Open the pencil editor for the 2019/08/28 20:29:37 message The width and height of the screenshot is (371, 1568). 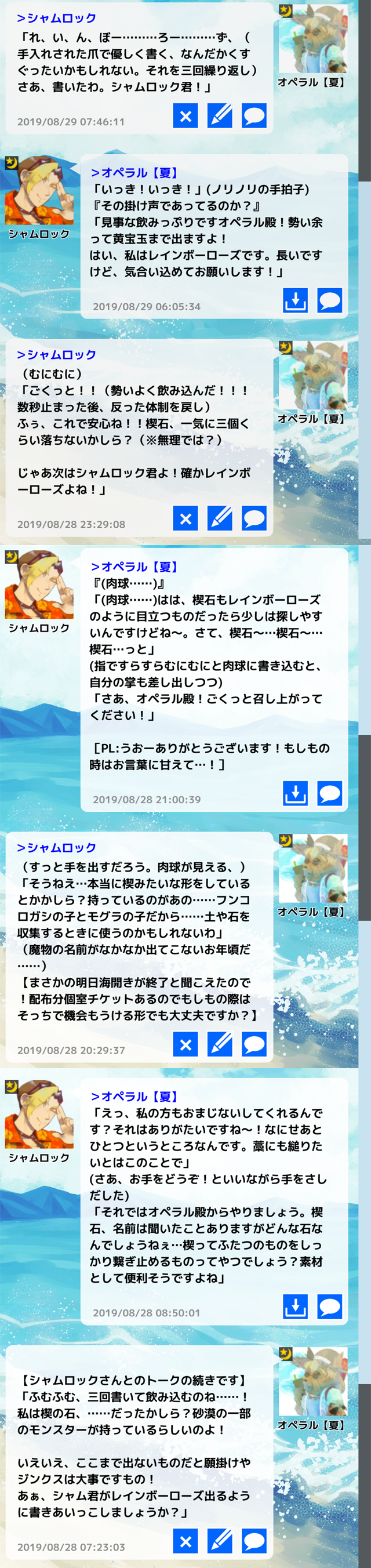[x=220, y=1044]
